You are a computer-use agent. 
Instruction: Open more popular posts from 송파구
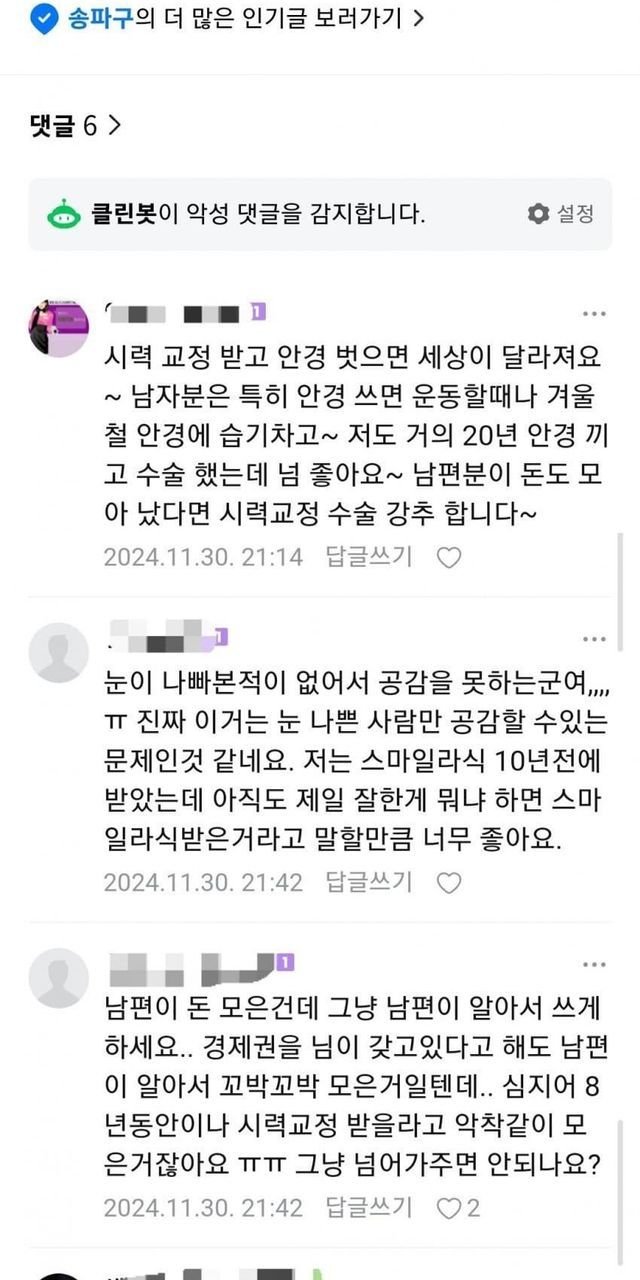(x=230, y=18)
